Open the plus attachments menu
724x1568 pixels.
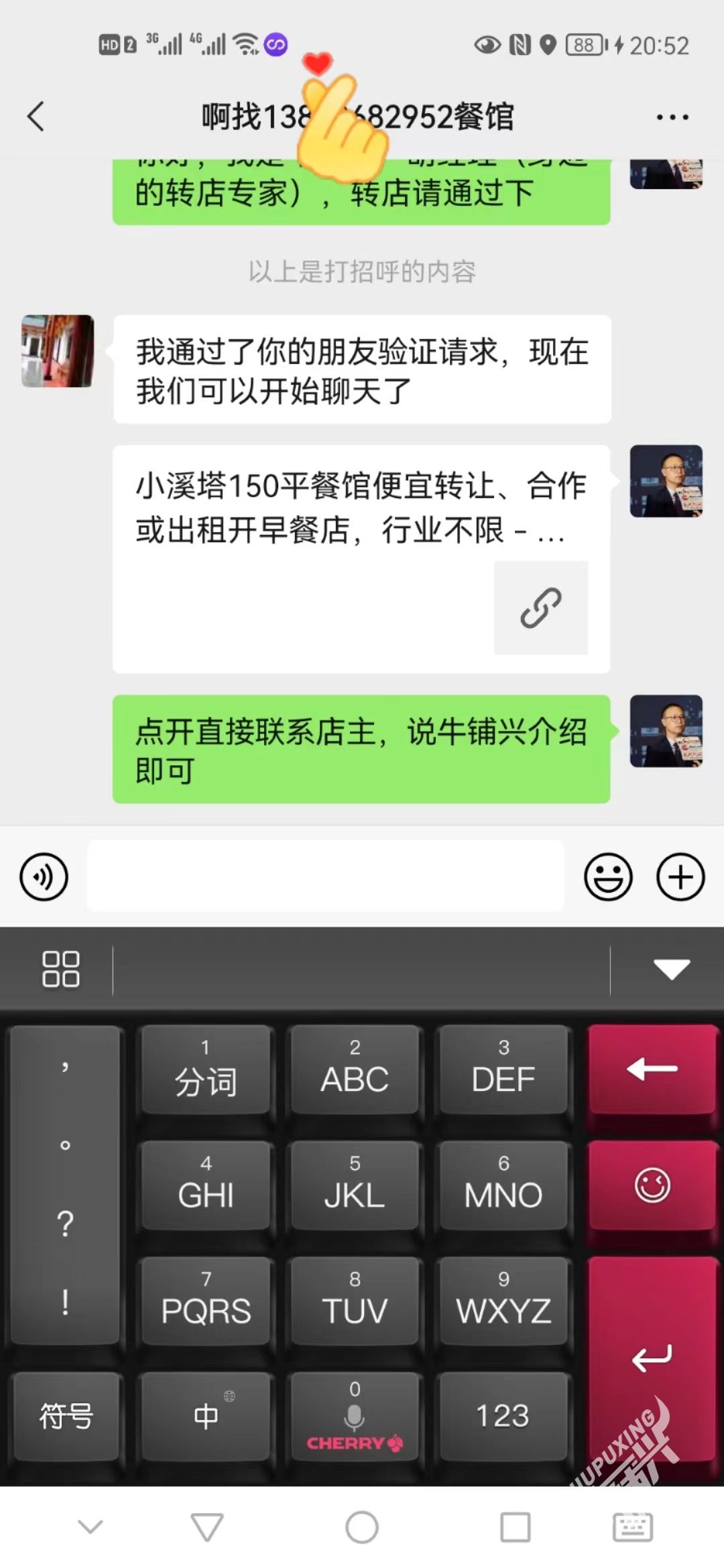(x=680, y=876)
